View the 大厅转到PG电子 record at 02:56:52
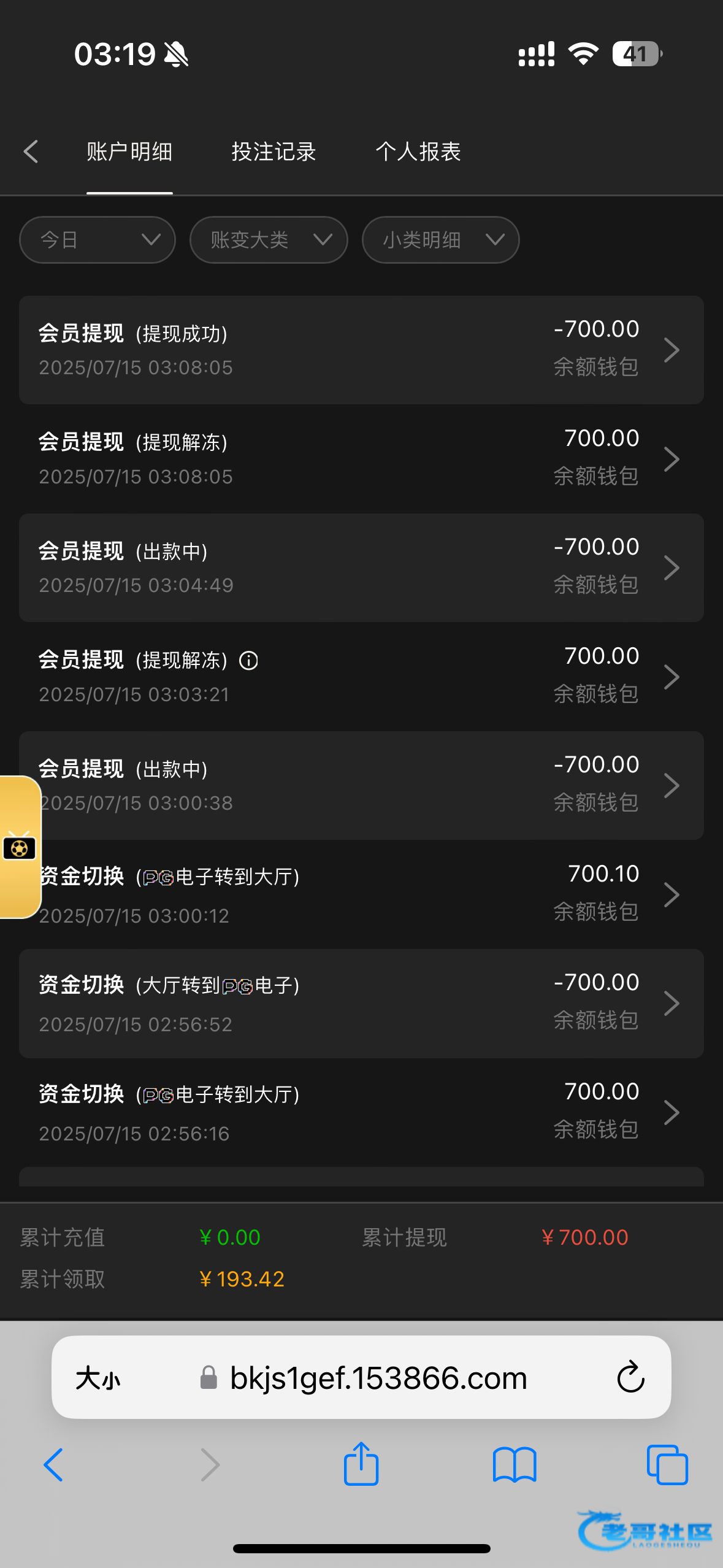 361,1003
